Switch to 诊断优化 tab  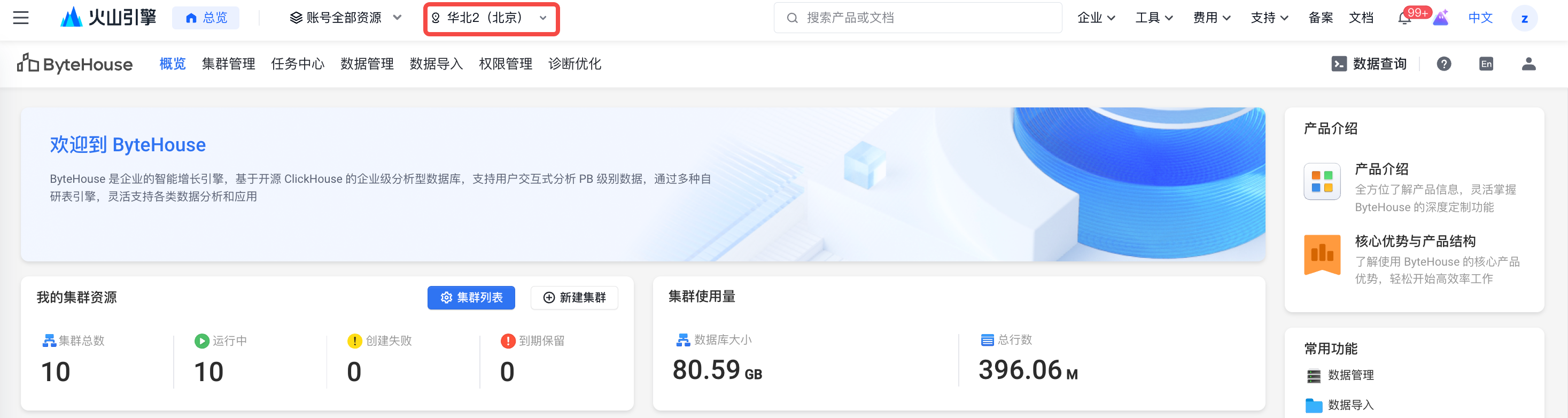click(x=574, y=64)
